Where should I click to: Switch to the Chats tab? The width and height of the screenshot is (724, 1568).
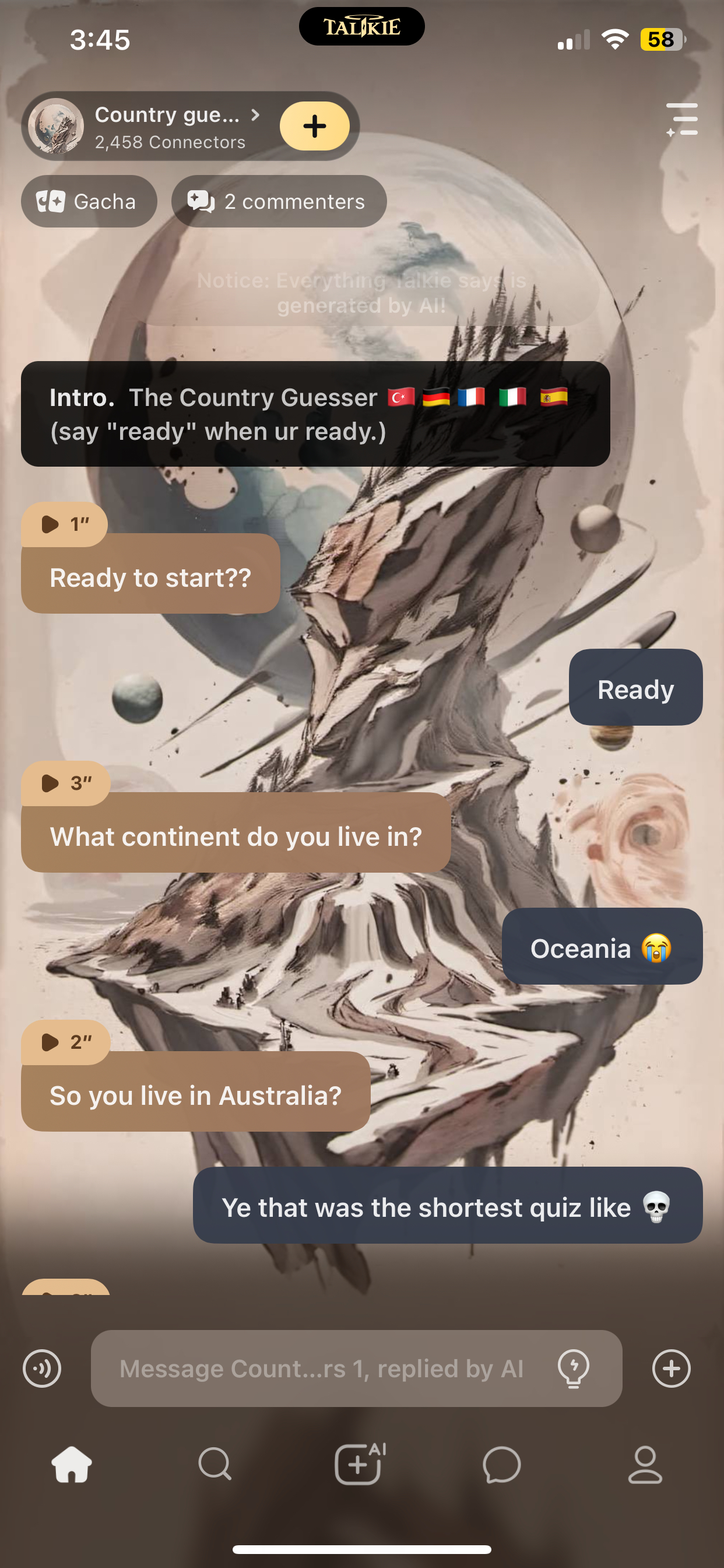502,1465
